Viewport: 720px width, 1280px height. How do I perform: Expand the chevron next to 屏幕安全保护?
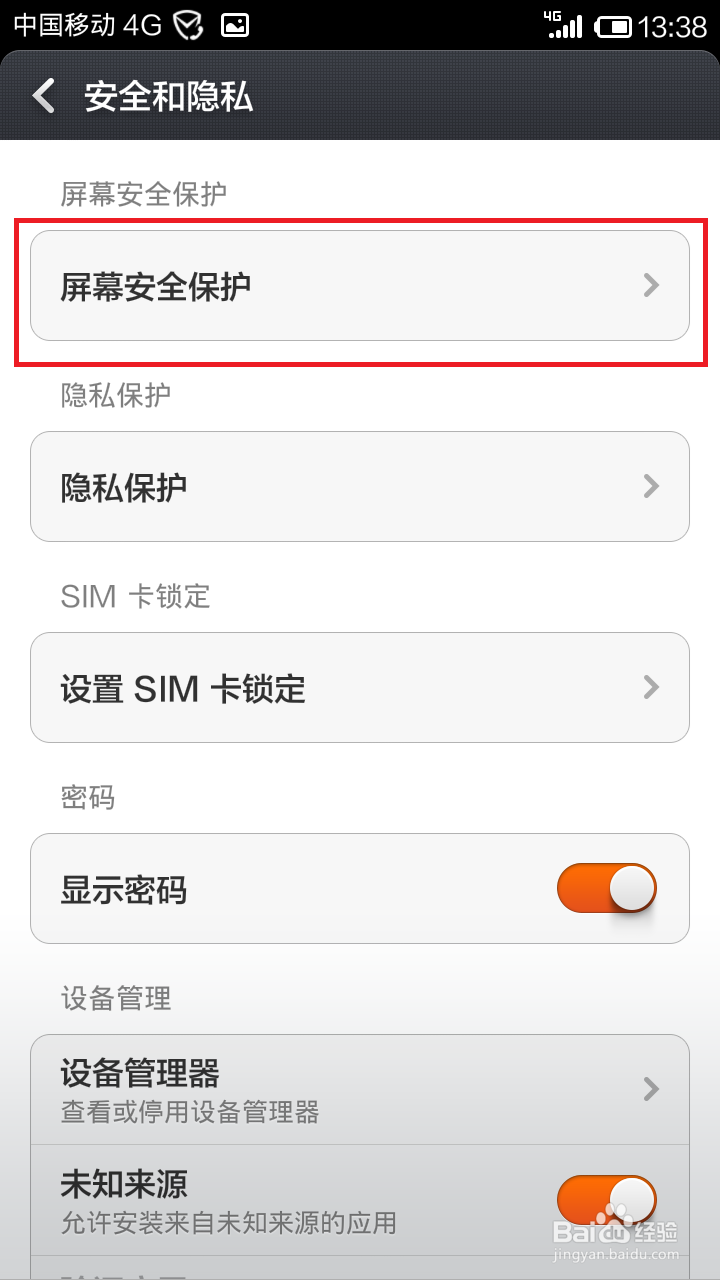651,286
